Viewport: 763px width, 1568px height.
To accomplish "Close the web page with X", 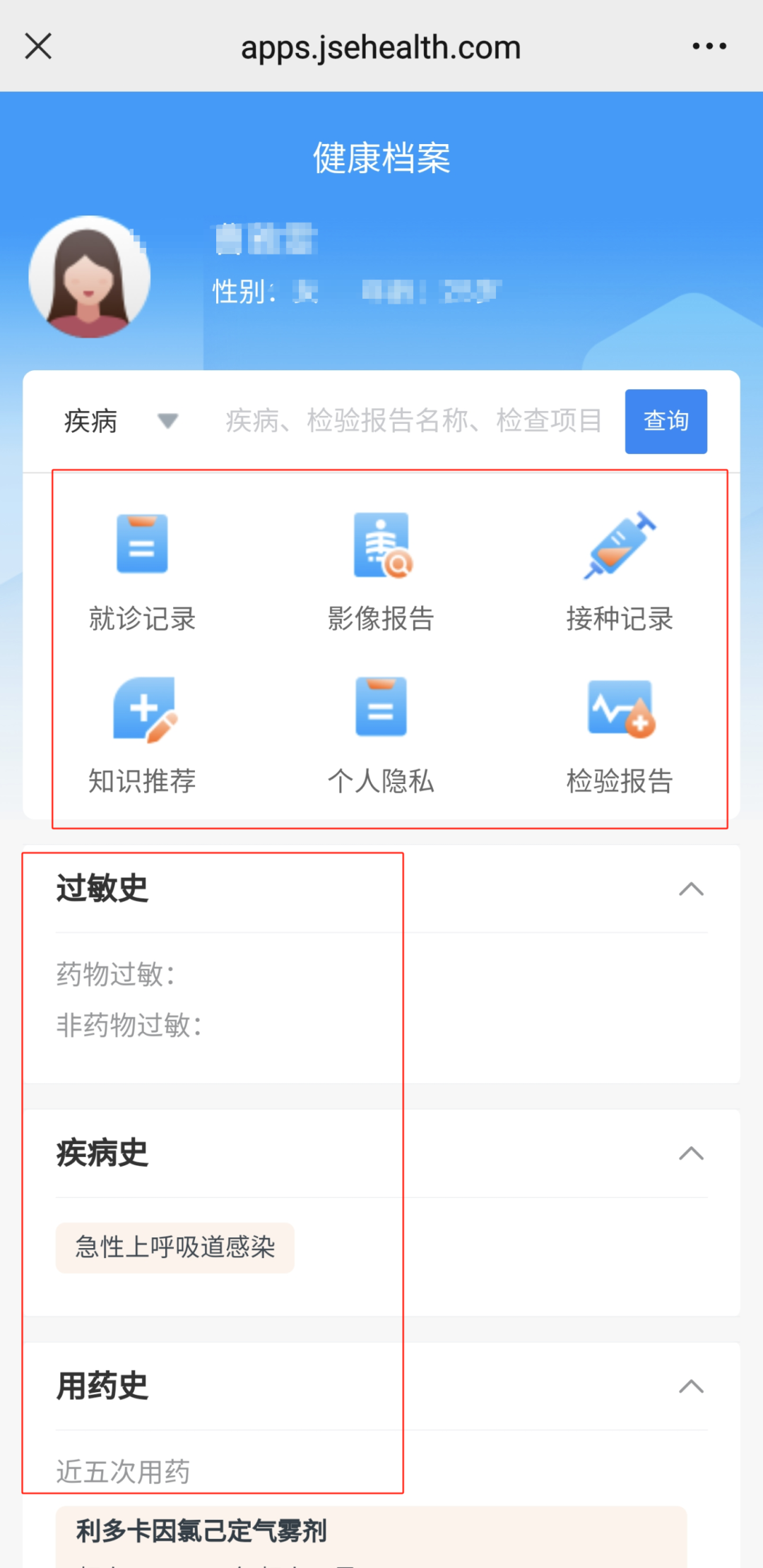I will (38, 47).
